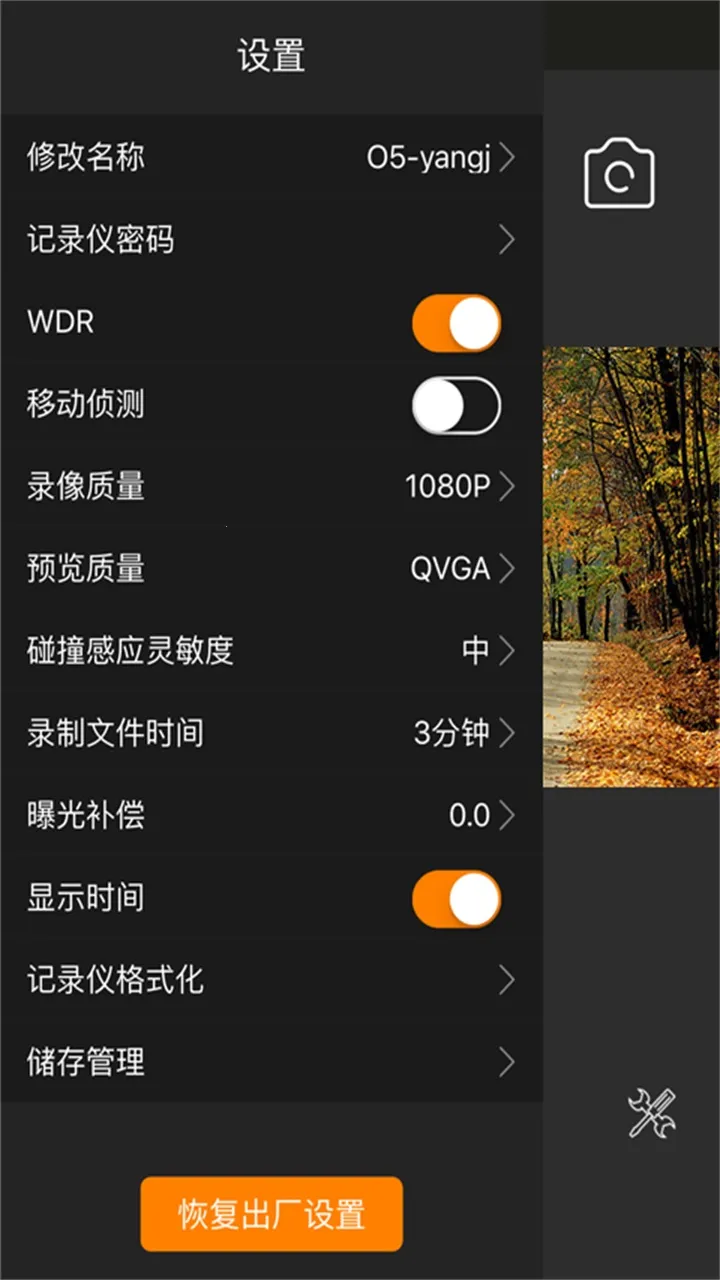Tap the arrow beside 曝光补偿
Screen dimensions: 720x1280
coord(507,815)
